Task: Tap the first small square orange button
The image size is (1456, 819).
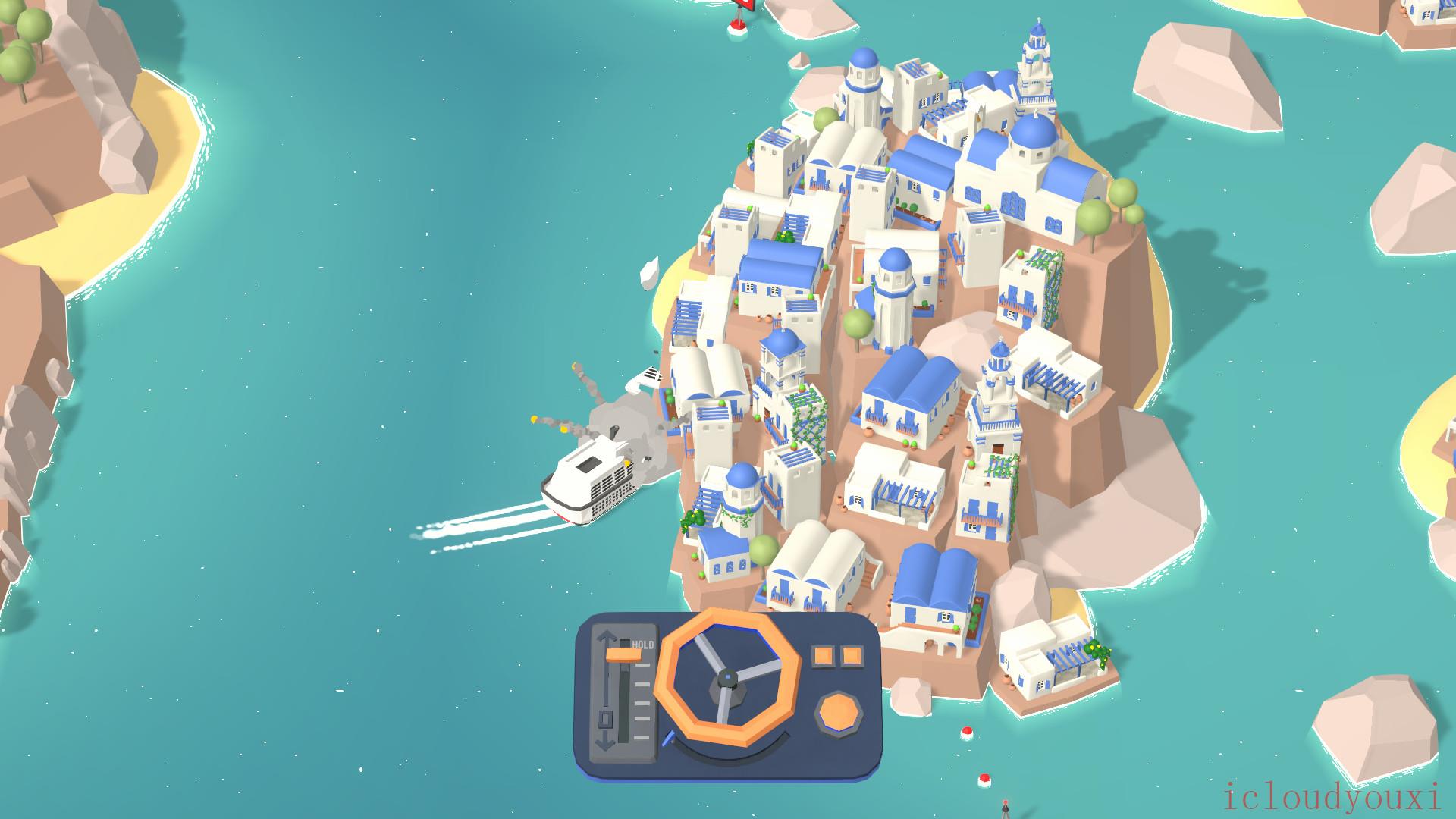Action: pos(823,655)
